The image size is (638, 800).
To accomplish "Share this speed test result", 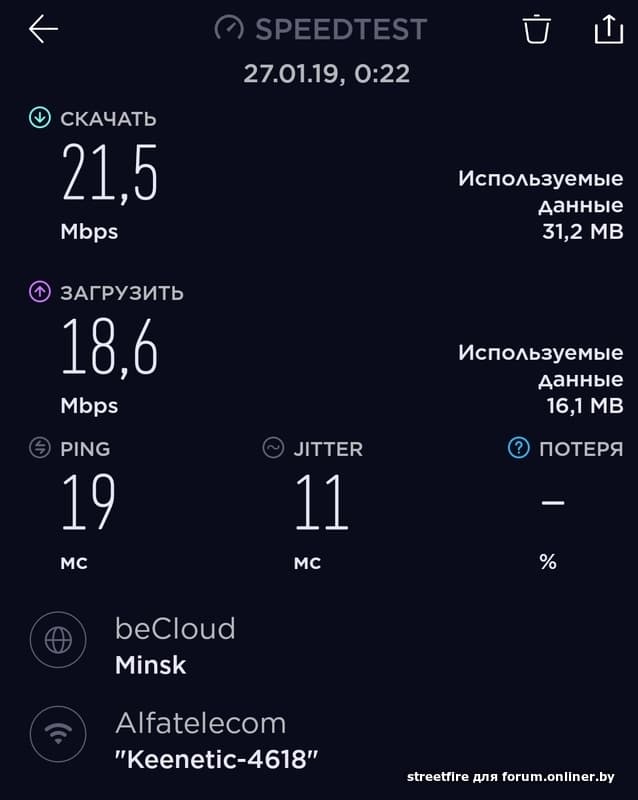I will (608, 30).
